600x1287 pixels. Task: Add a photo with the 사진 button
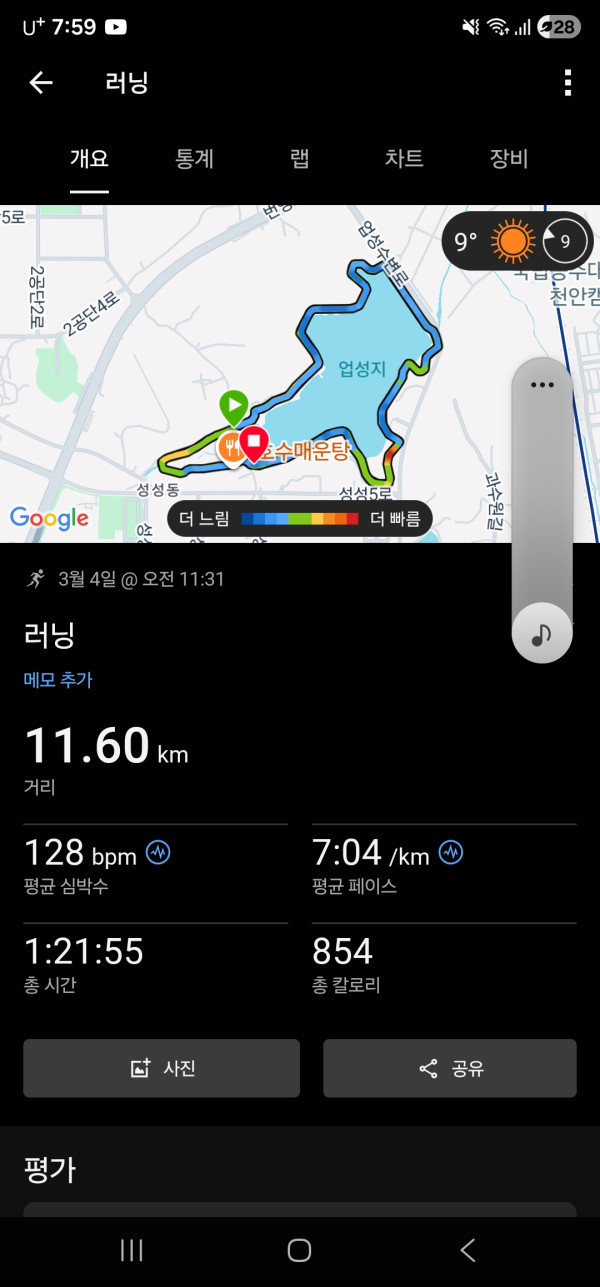(162, 1068)
